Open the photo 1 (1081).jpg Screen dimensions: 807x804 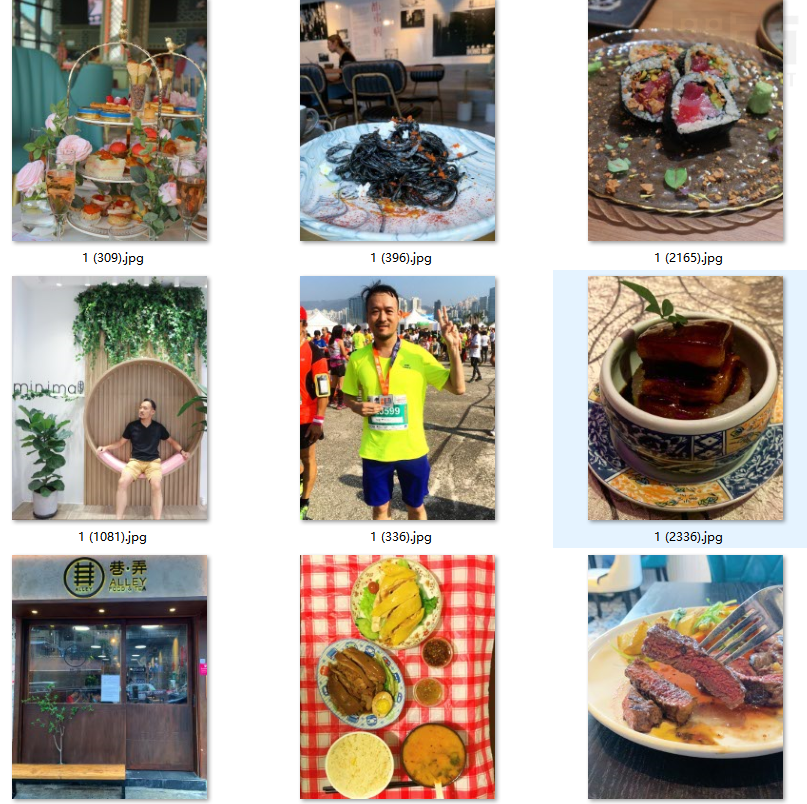[110, 398]
